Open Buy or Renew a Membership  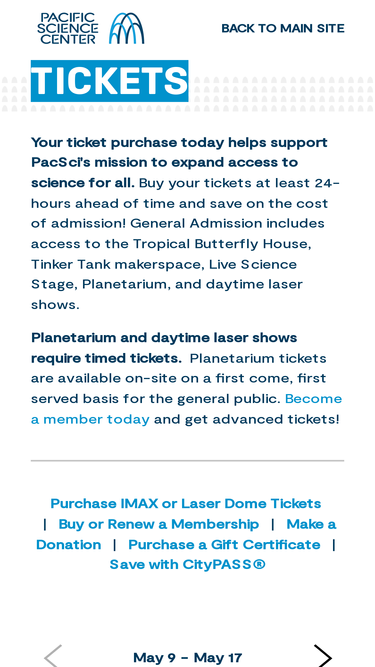(159, 524)
